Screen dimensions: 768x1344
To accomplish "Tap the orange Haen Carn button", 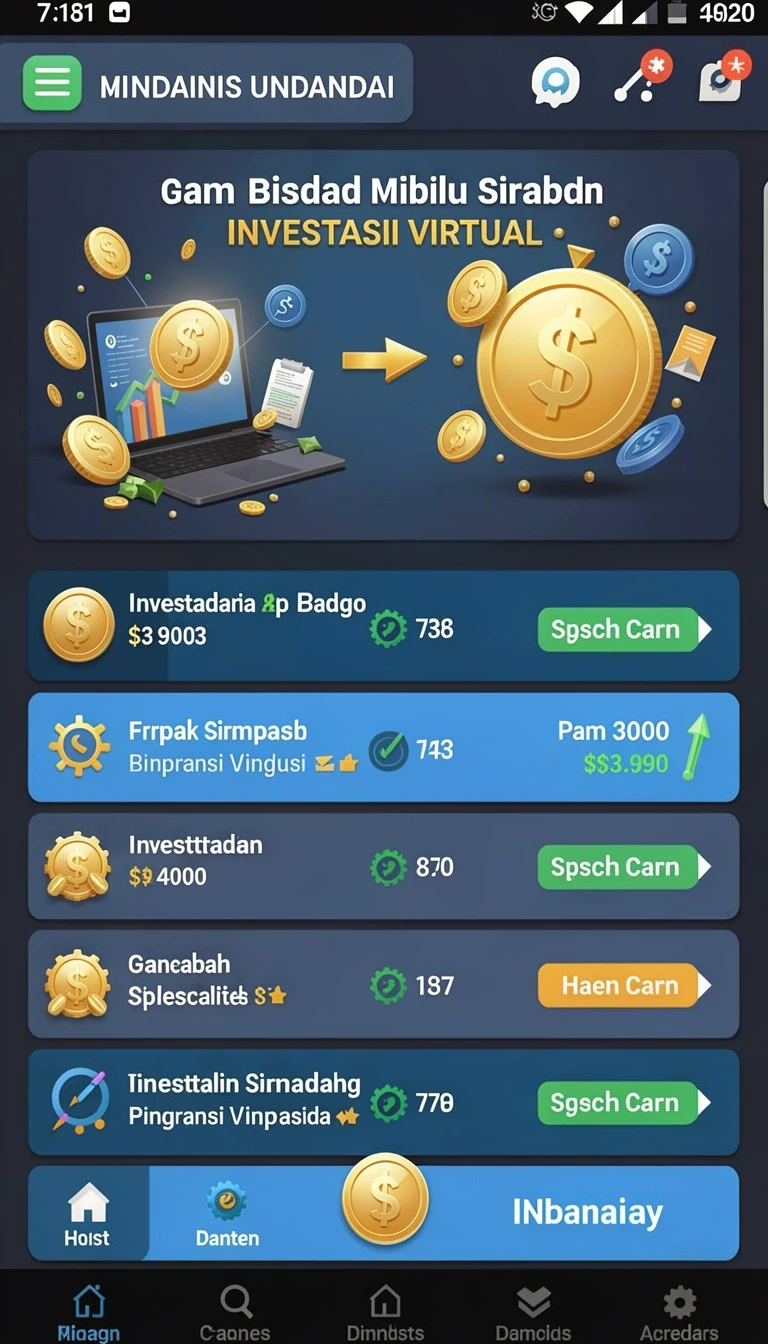I will tap(624, 986).
